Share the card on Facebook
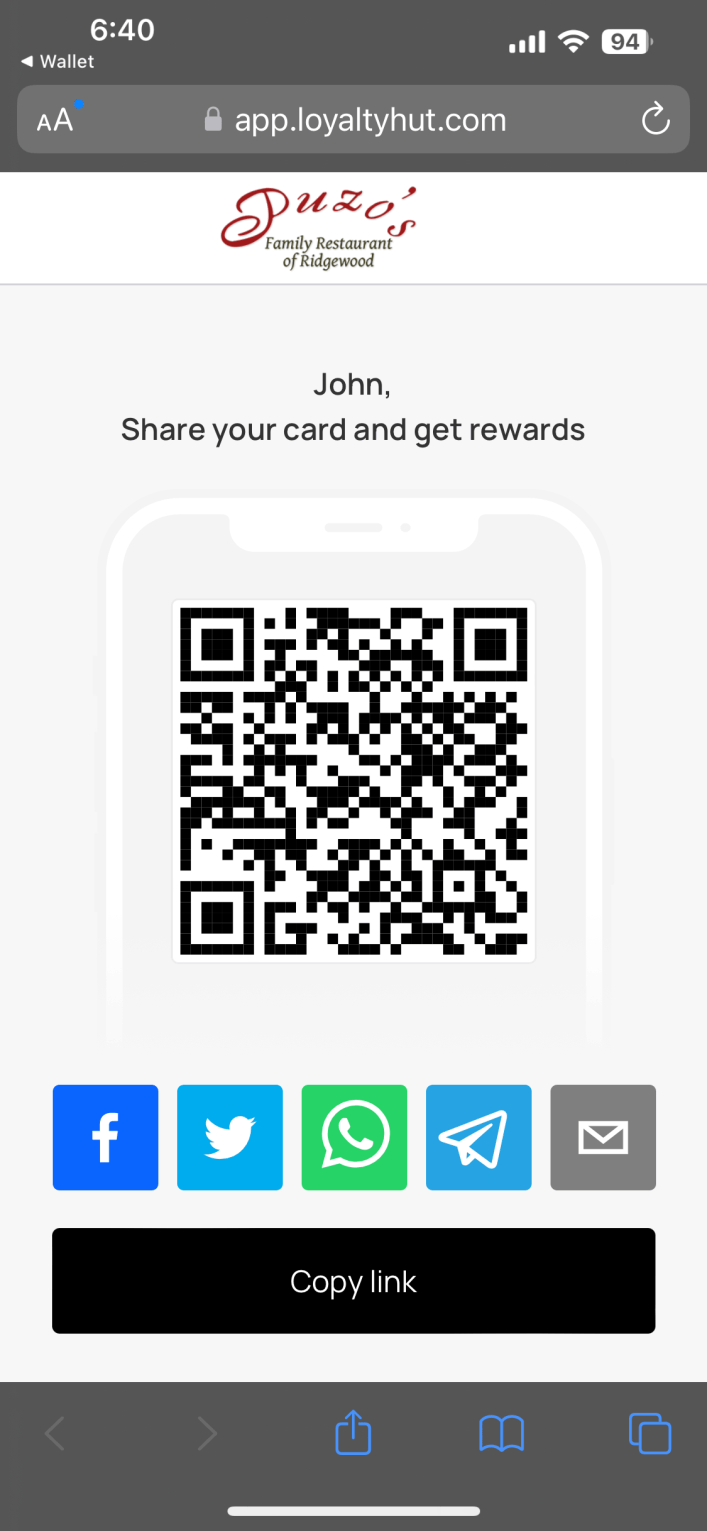Image resolution: width=707 pixels, height=1531 pixels. click(105, 1137)
